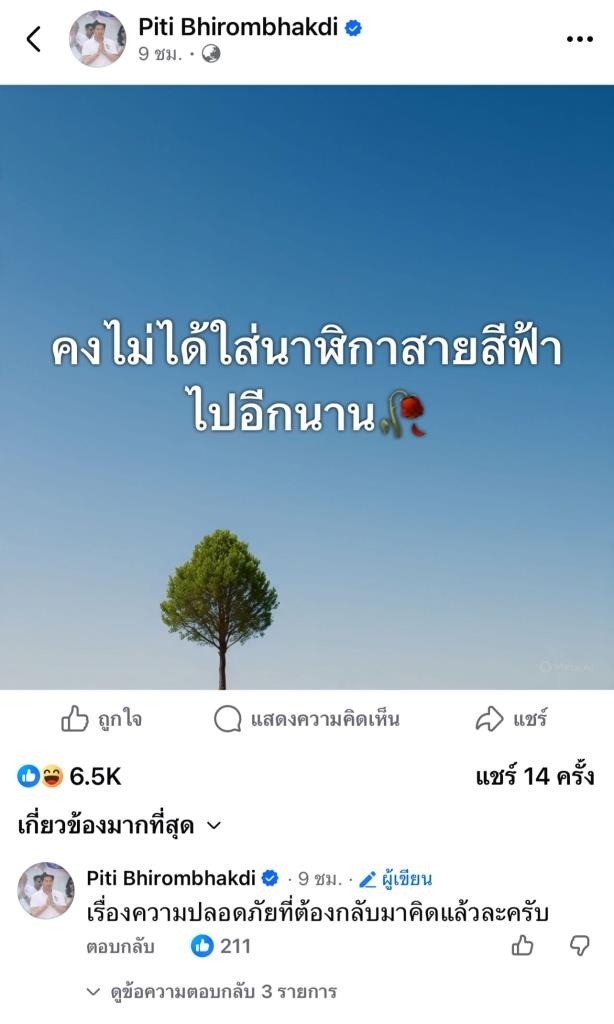The width and height of the screenshot is (614, 1024).
Task: Open the post's three-dot overflow menu
Action: [x=579, y=39]
